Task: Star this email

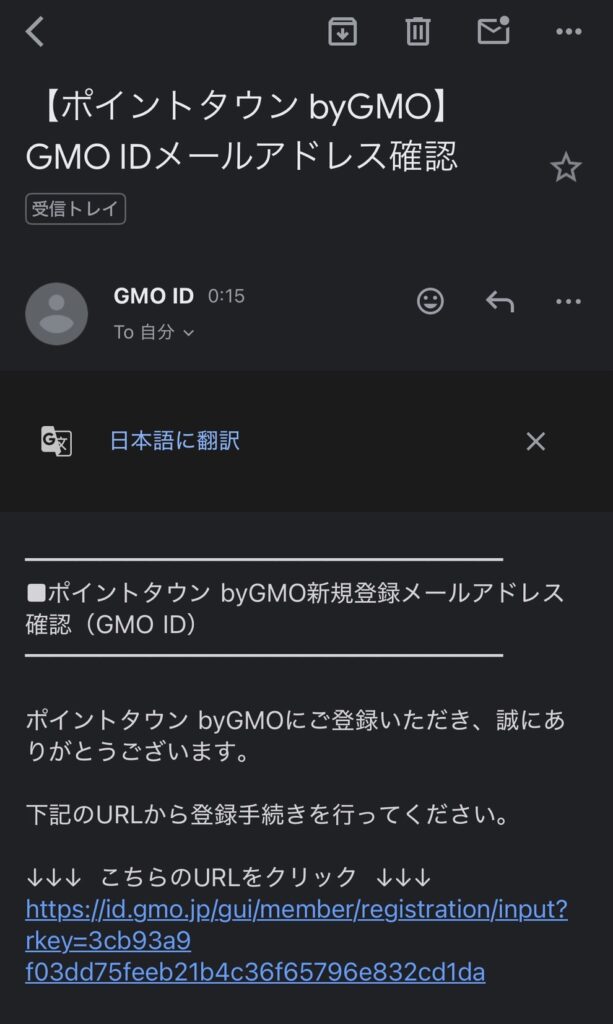Action: pyautogui.click(x=566, y=168)
